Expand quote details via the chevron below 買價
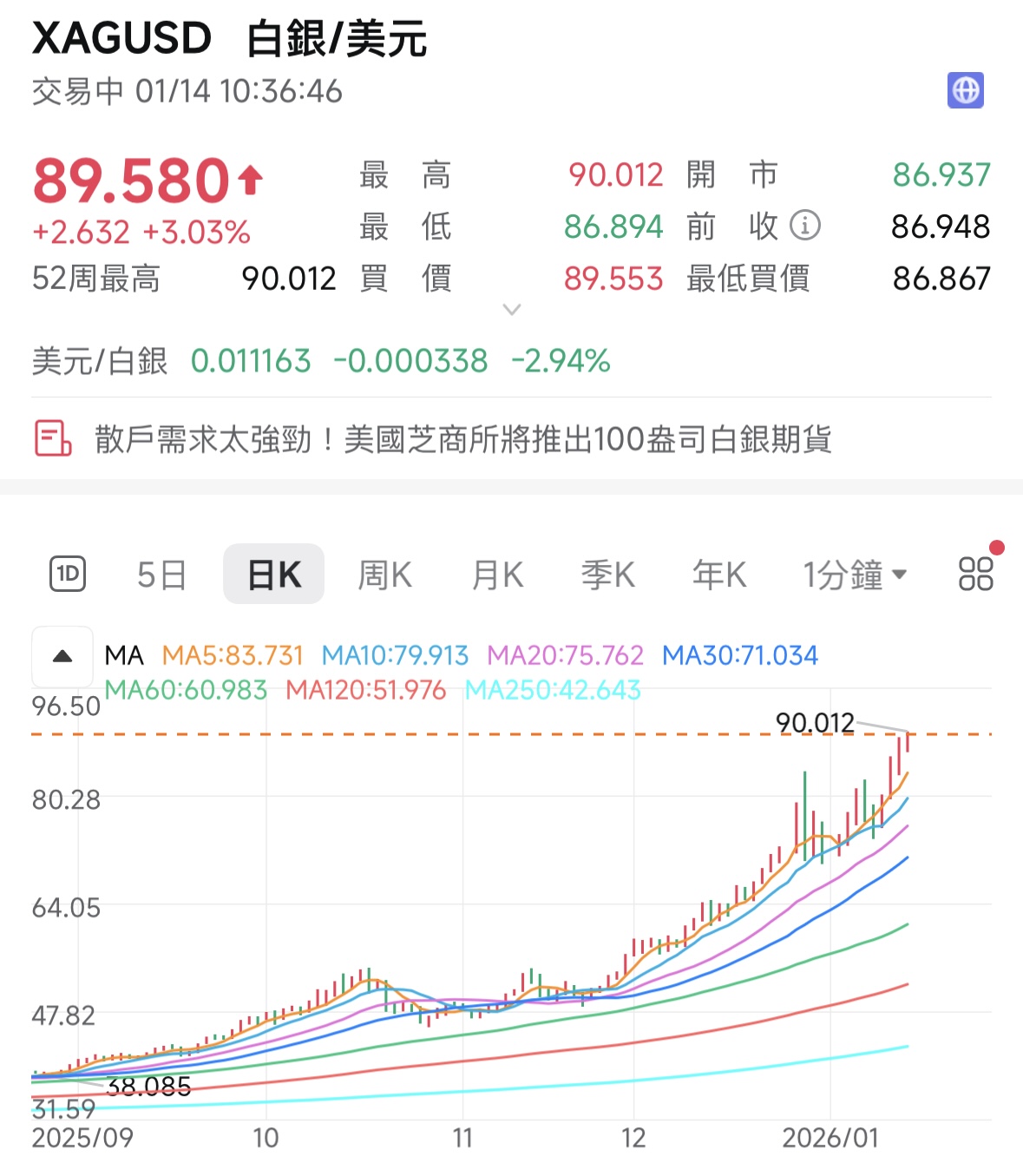 [x=512, y=310]
